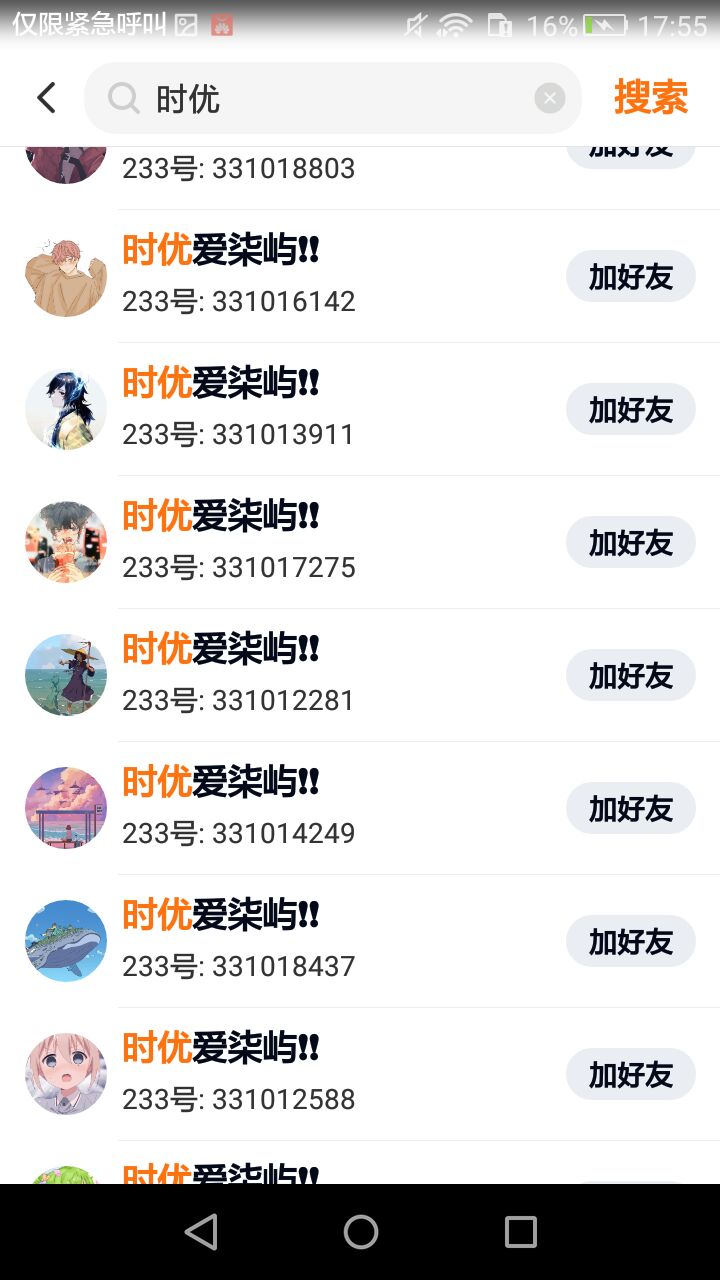Clear the search text with the X

(x=550, y=98)
